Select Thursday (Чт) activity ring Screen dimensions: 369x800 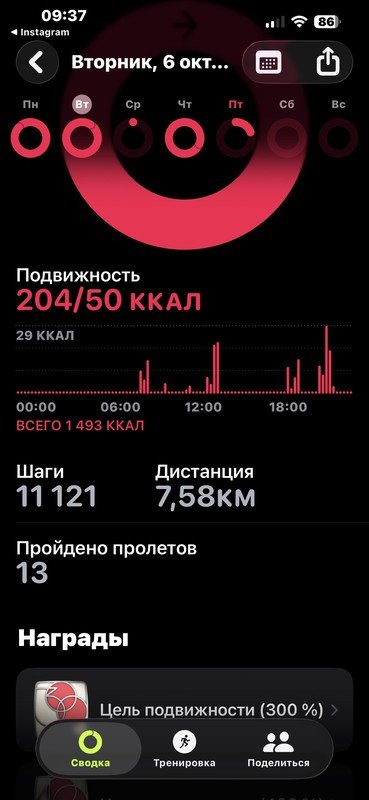click(185, 138)
